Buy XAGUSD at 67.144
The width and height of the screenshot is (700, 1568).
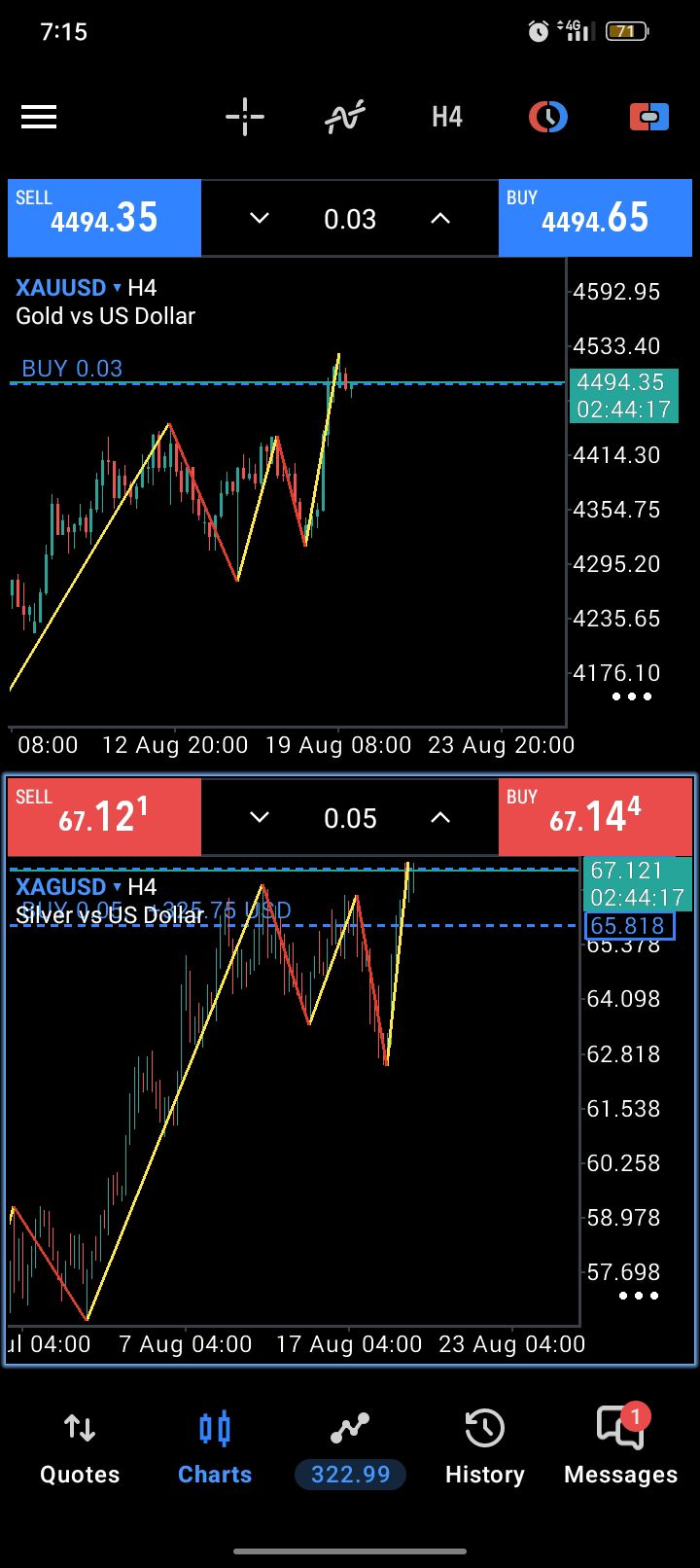[595, 817]
